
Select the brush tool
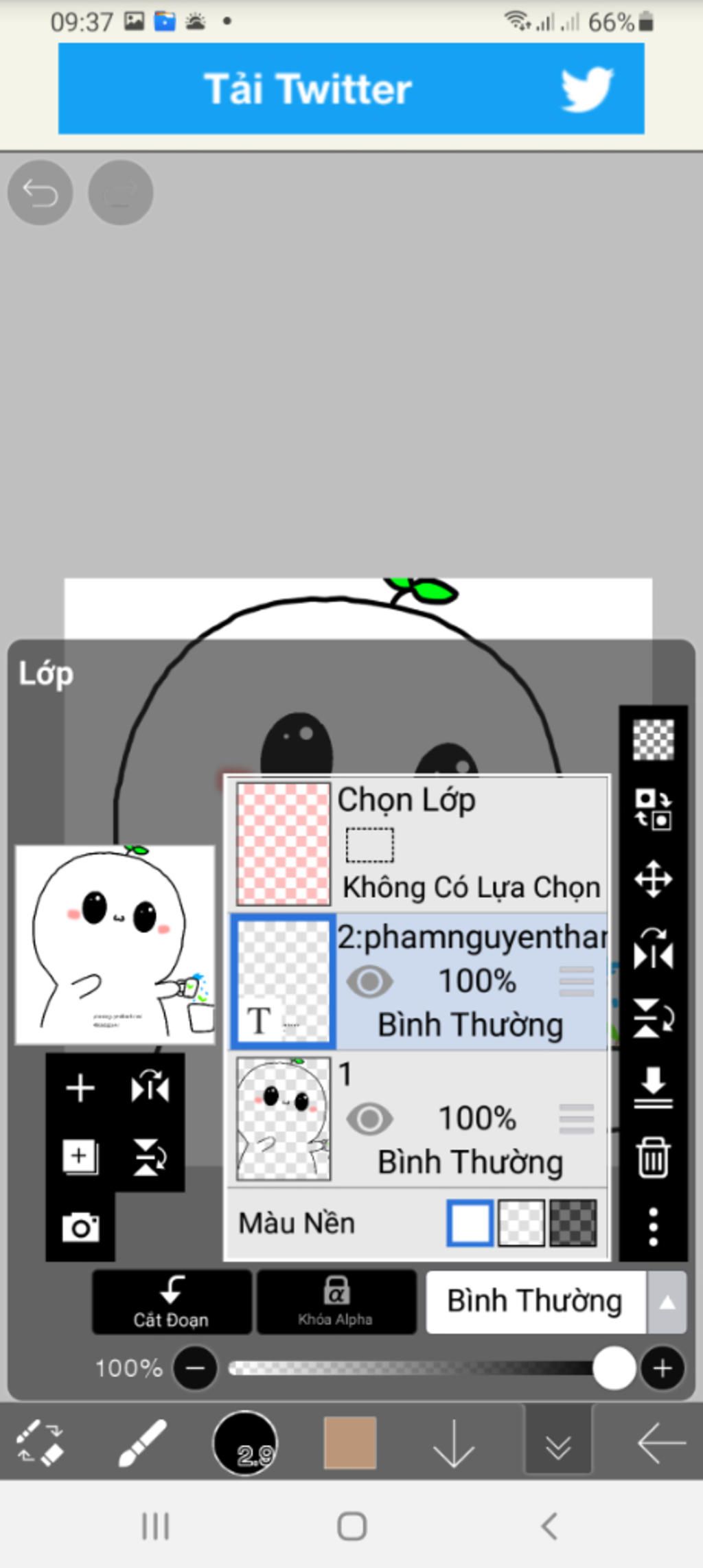tap(142, 1443)
